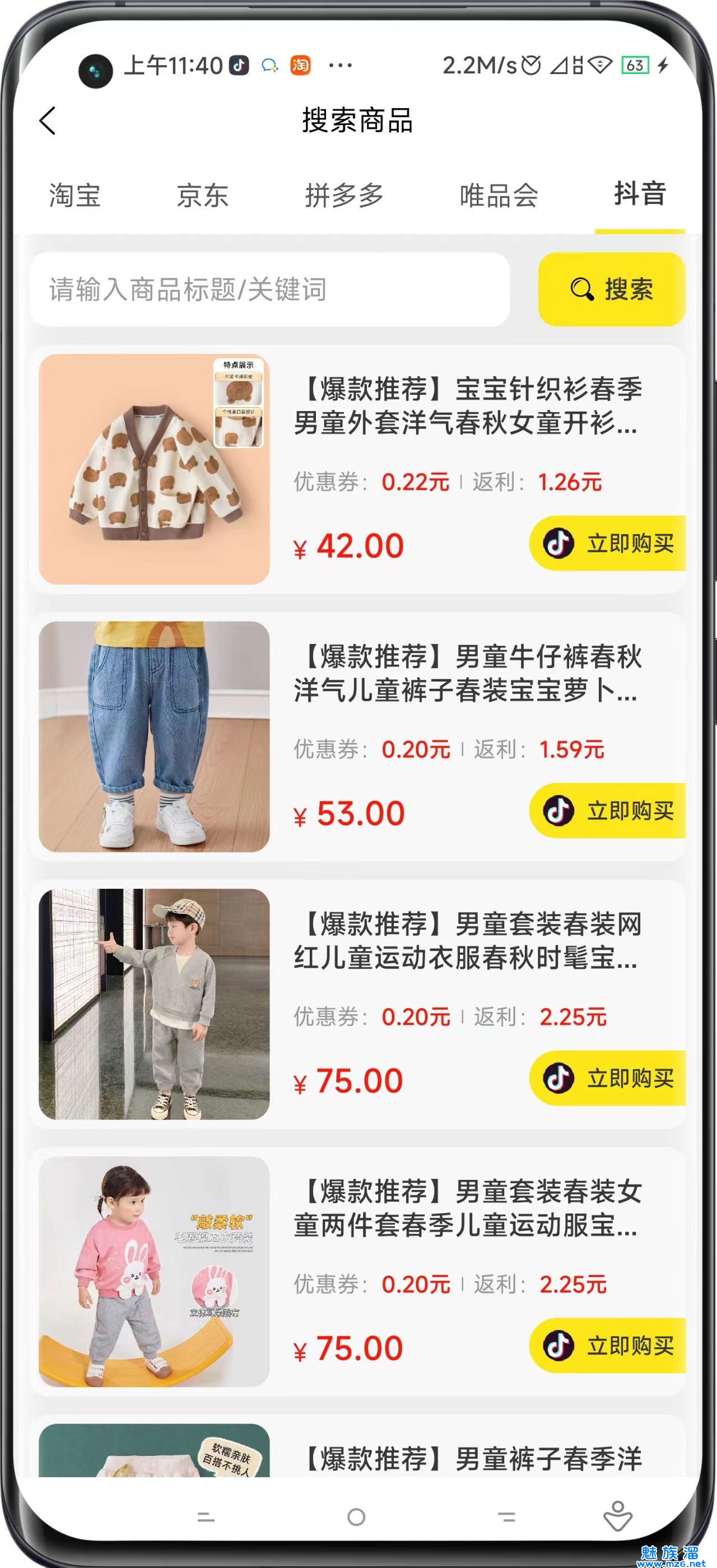Switch to the 京东 tab

click(203, 195)
